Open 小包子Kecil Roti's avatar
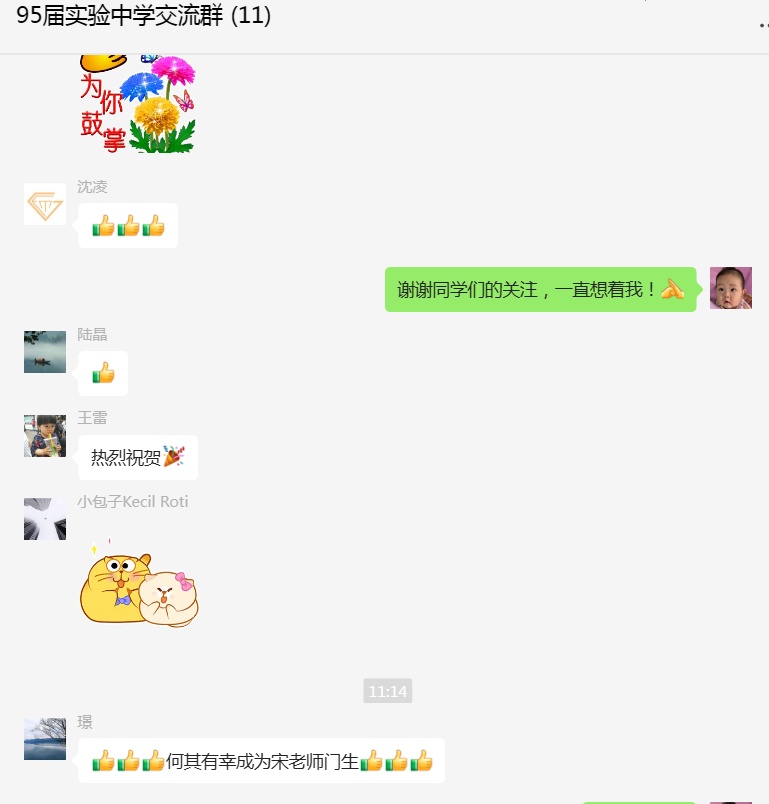The image size is (769, 804). (45, 519)
